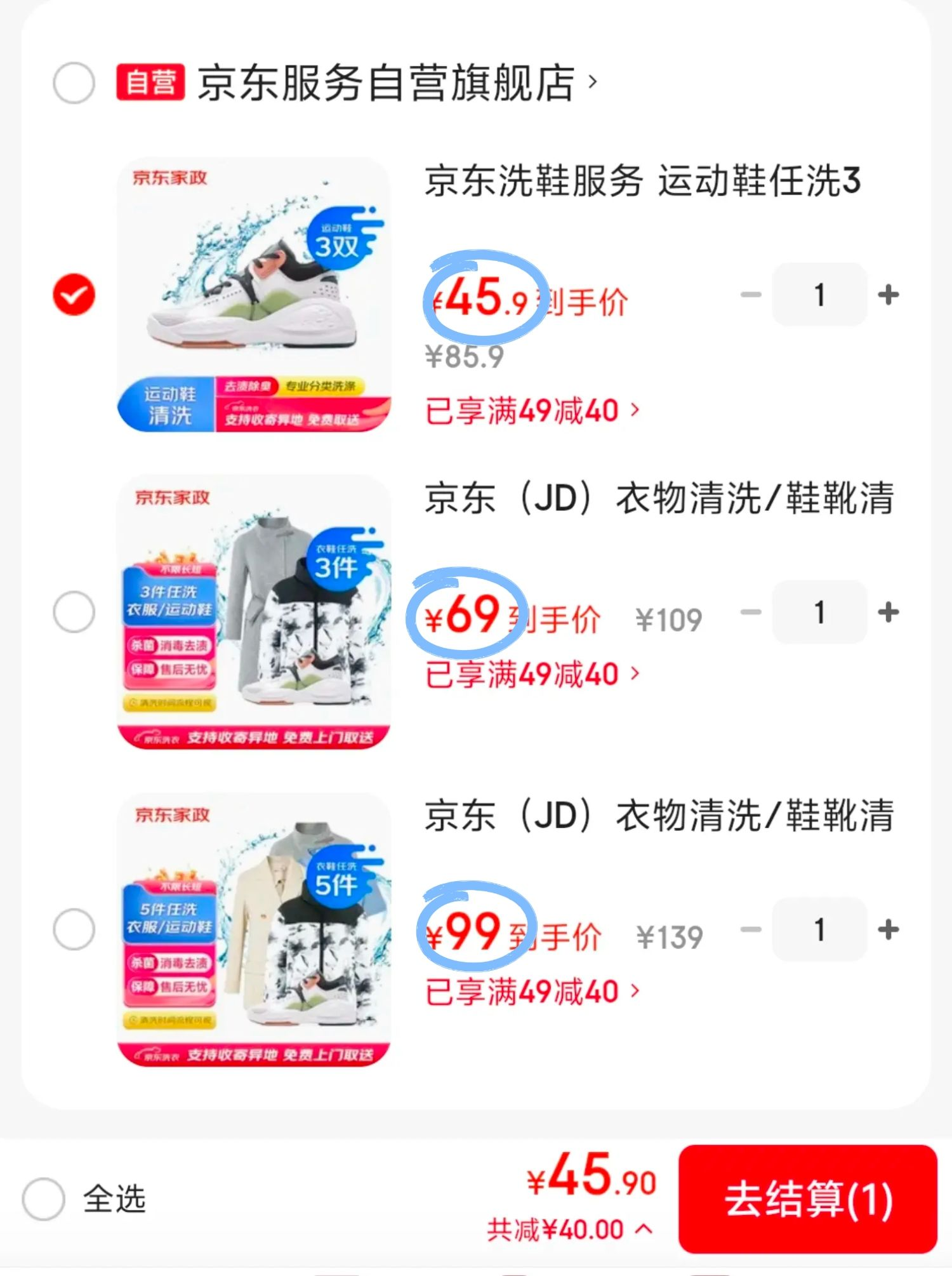Increase quantity of the ¥99 laundry service

pos(889,929)
